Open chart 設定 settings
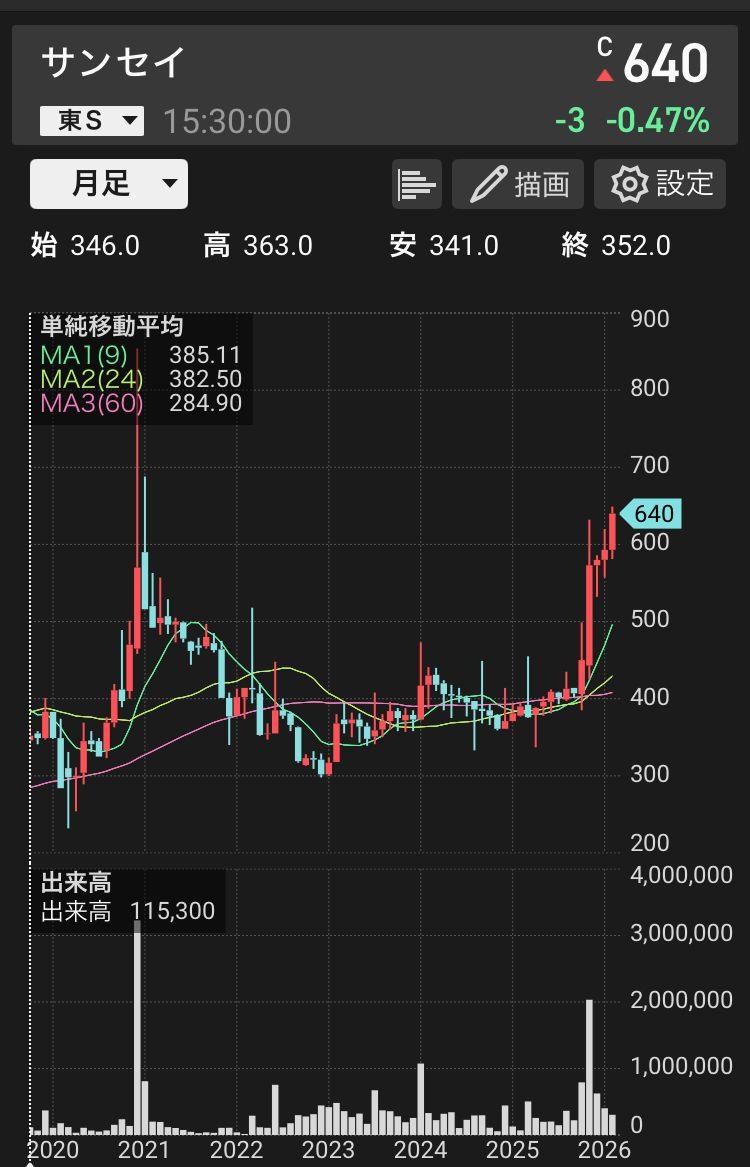The height and width of the screenshot is (1167, 750). click(660, 184)
